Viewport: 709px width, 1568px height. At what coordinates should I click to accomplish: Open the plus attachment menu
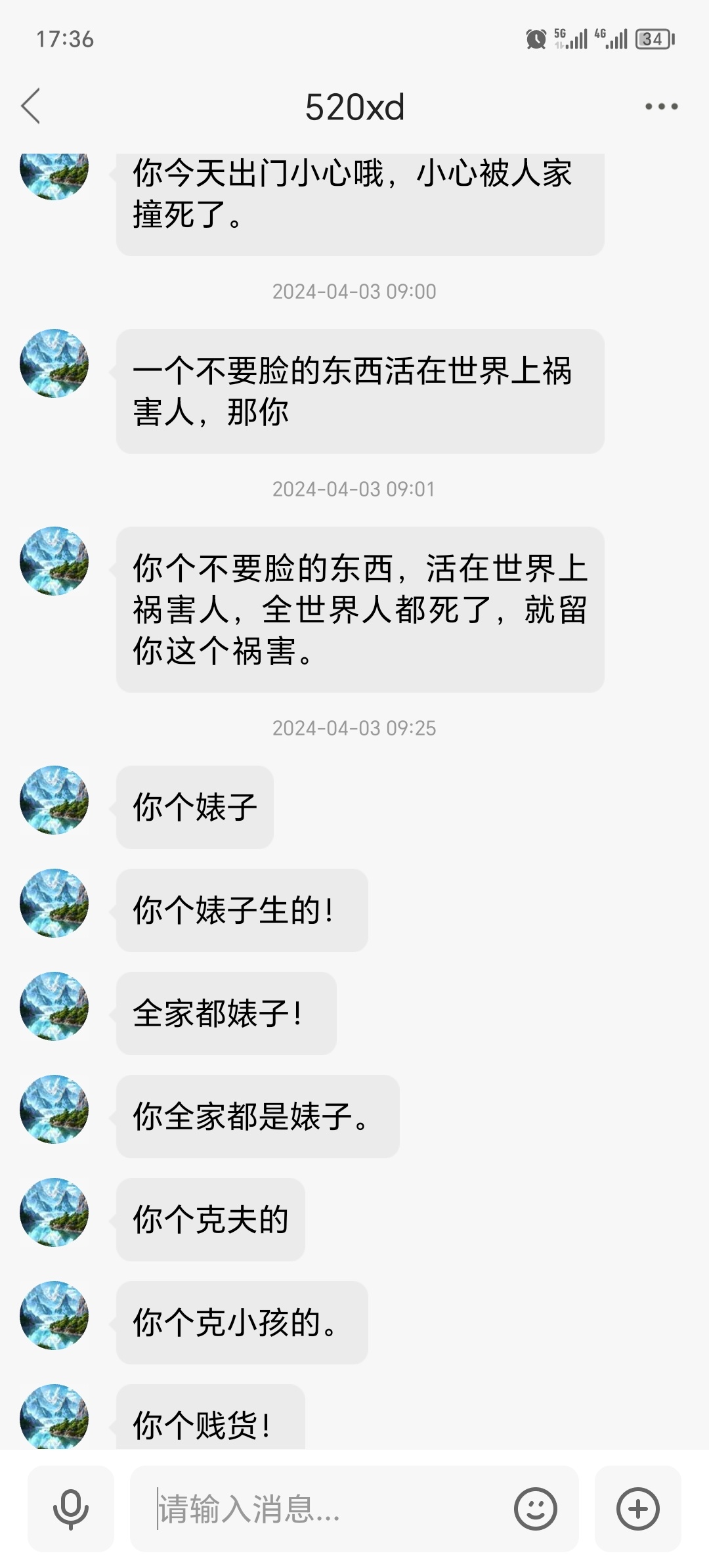(x=637, y=1509)
